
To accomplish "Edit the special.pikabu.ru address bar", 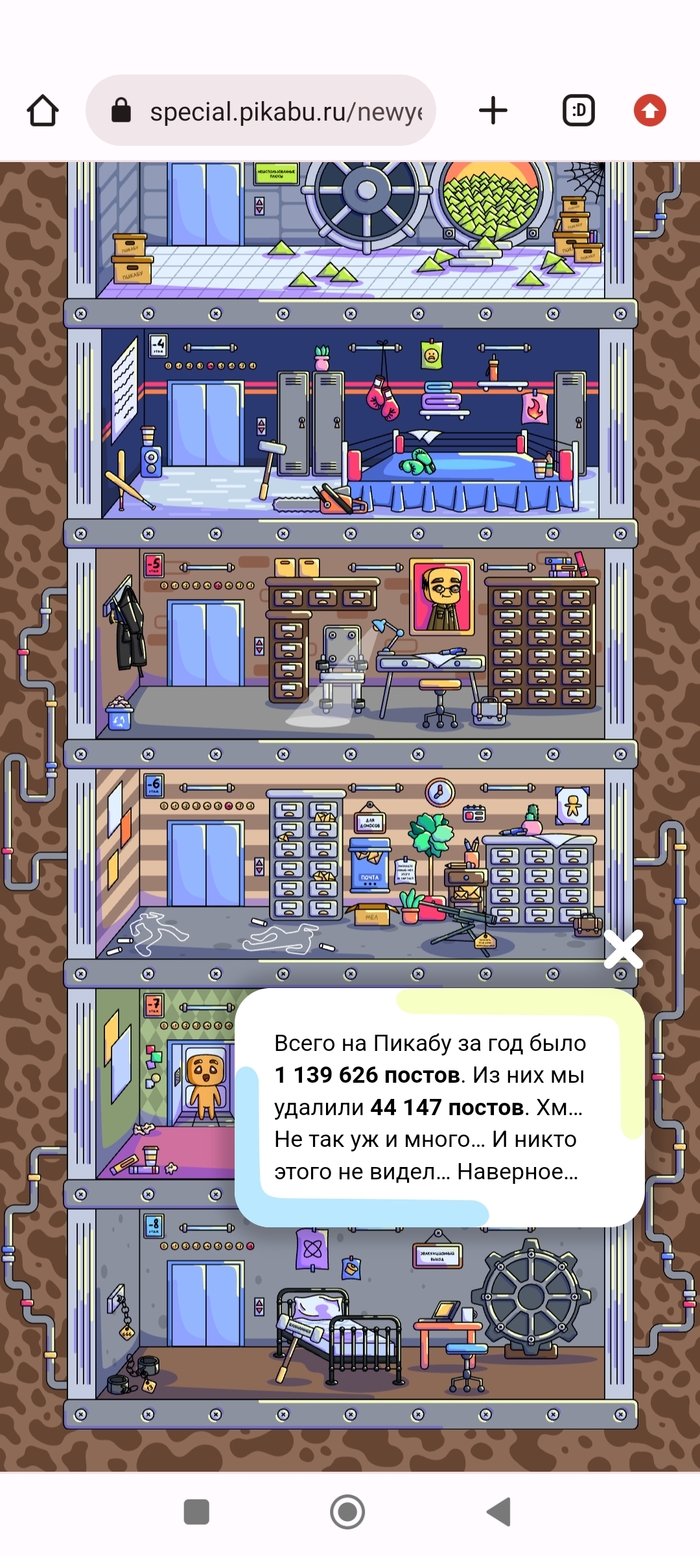I will [285, 111].
